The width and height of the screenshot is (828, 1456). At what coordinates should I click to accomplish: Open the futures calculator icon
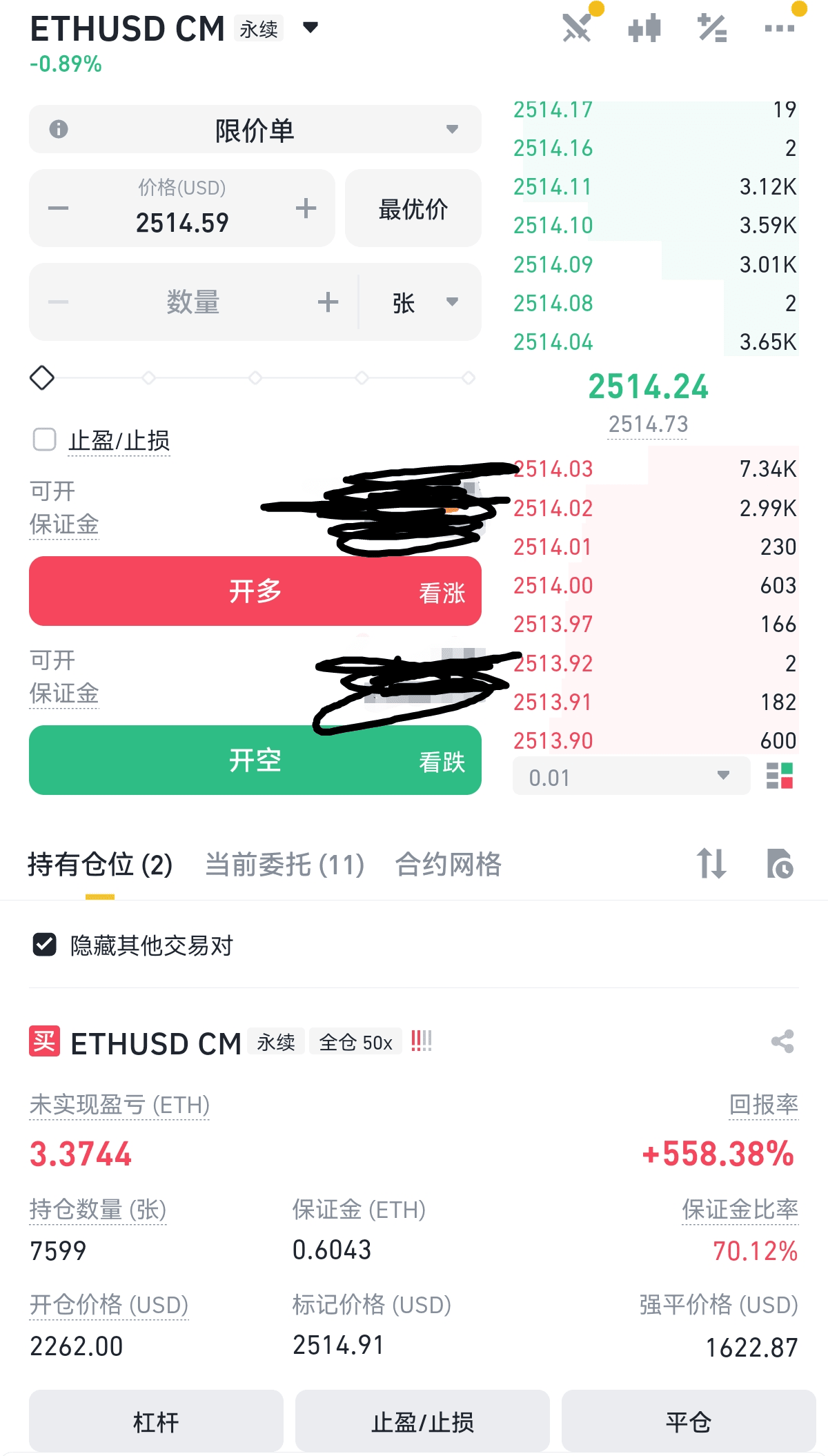[712, 29]
